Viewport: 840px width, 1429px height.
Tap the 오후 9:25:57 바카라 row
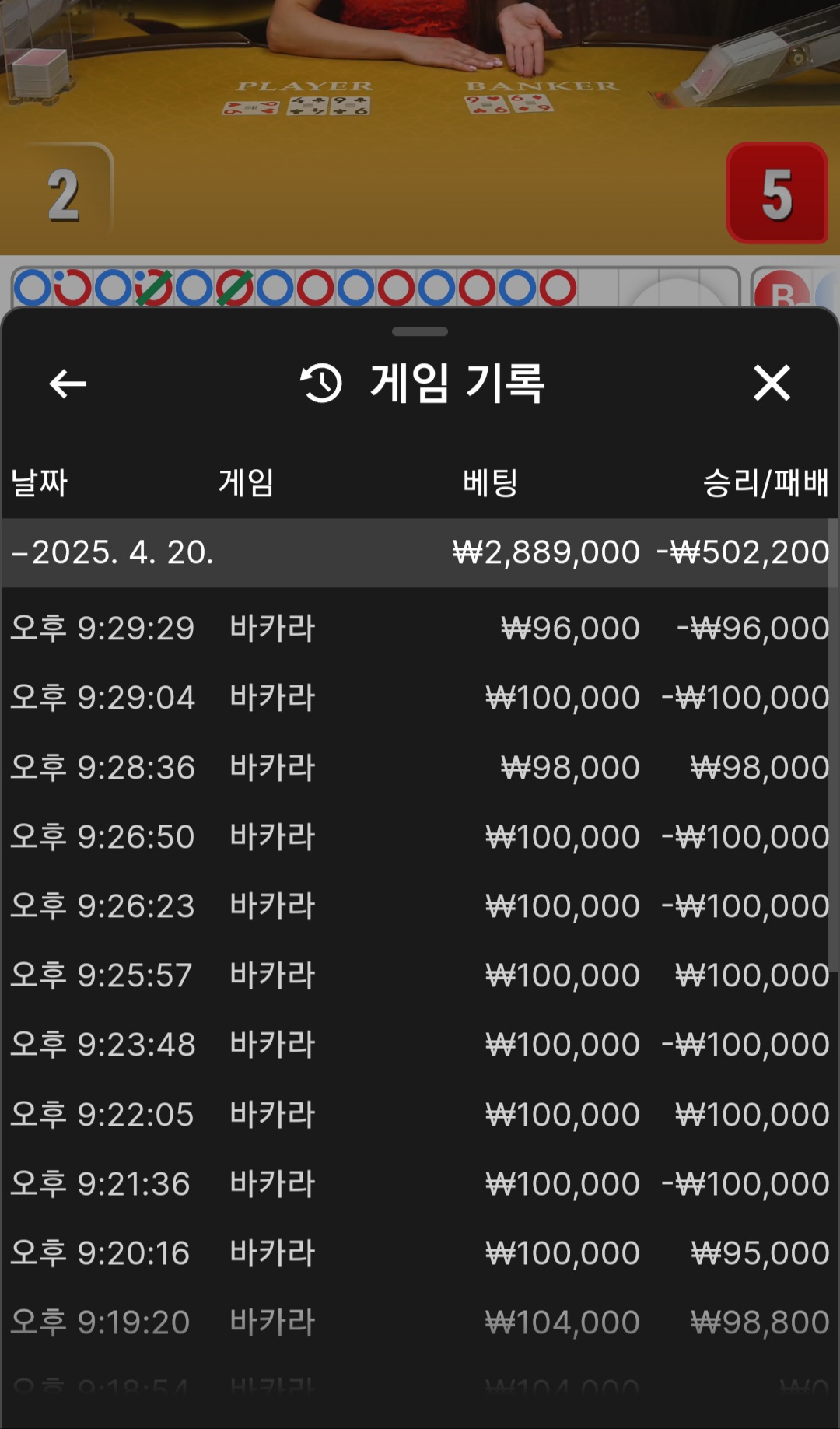[418, 975]
